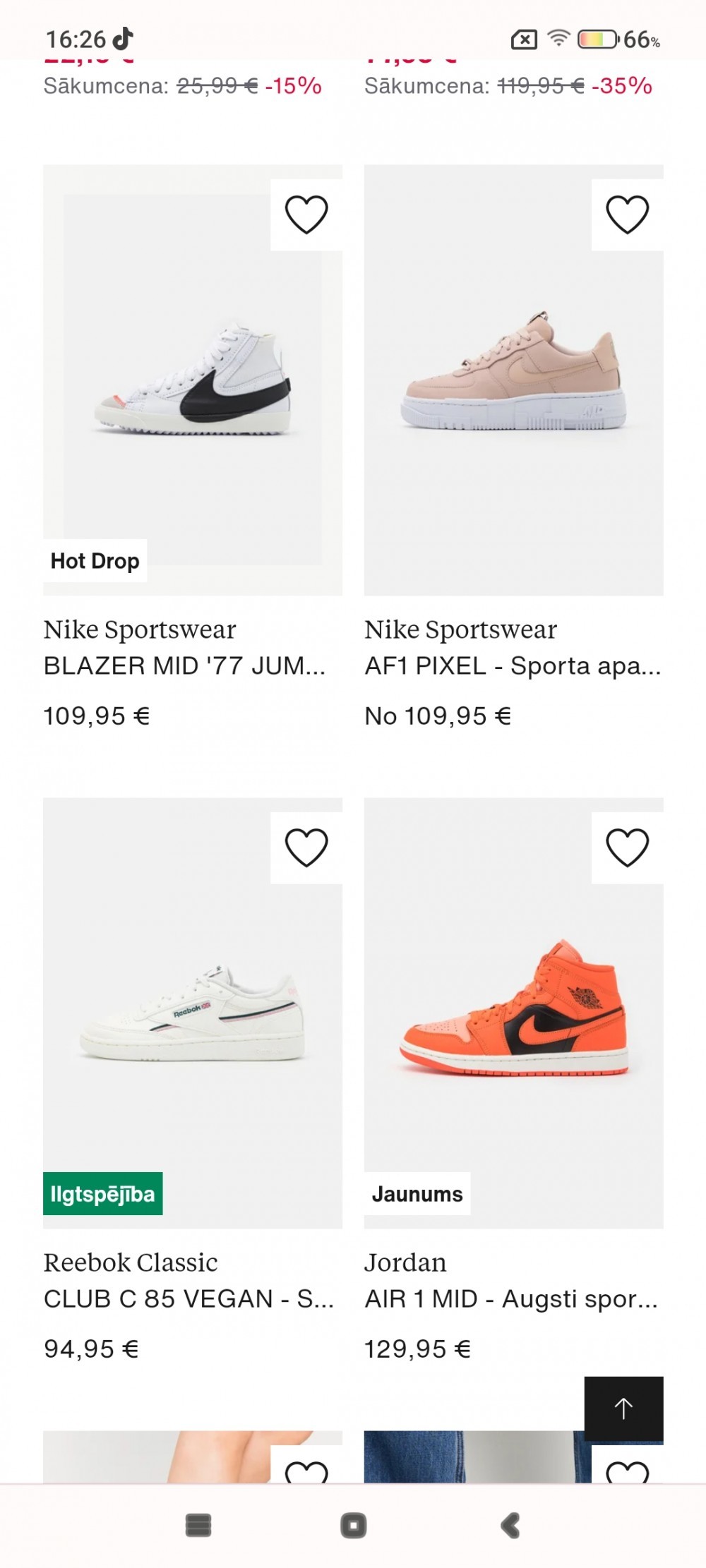Add Nike Blazer Mid '77 to wishlist
The width and height of the screenshot is (706, 1568).
(306, 215)
